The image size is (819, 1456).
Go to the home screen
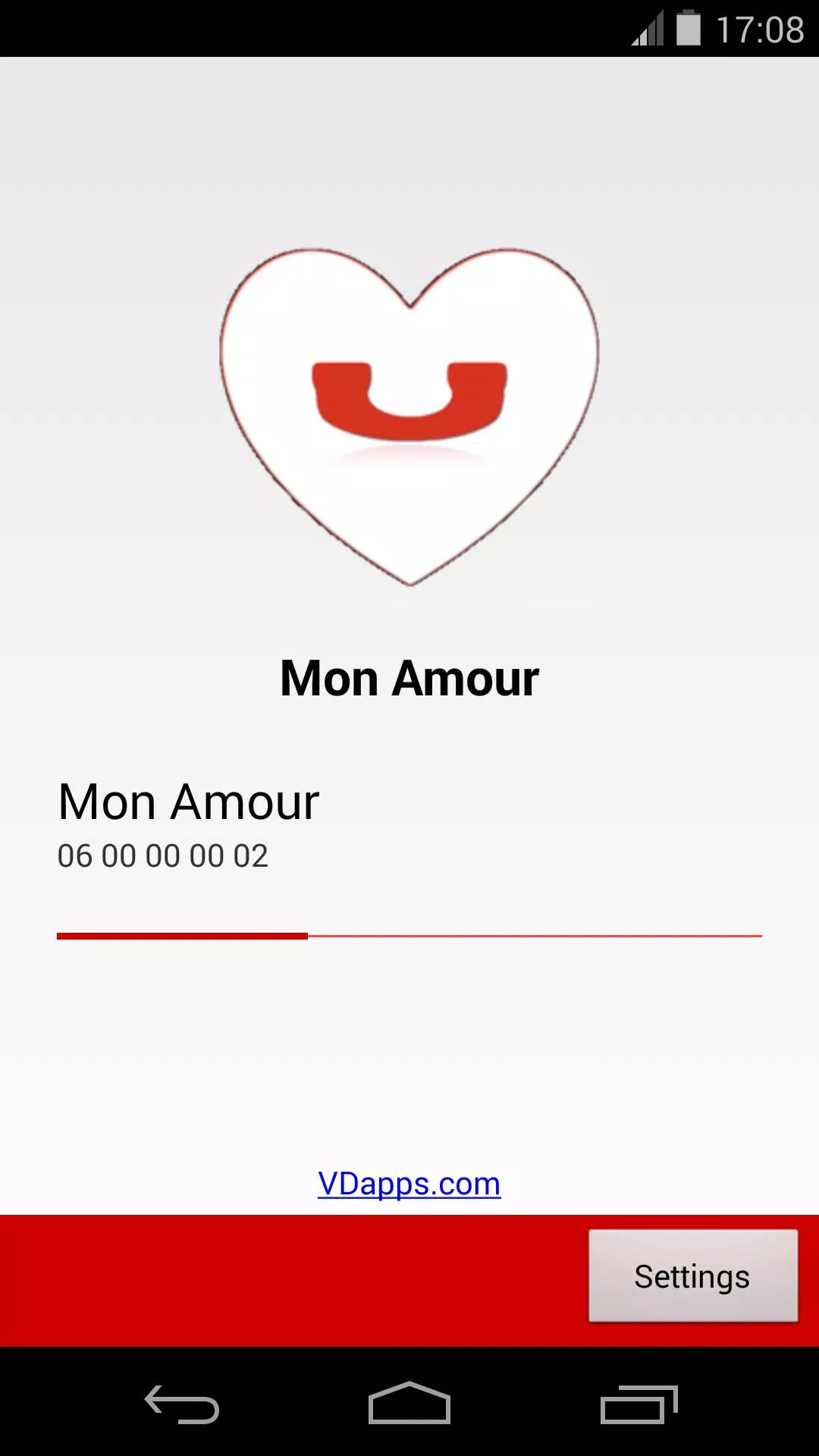click(409, 1403)
